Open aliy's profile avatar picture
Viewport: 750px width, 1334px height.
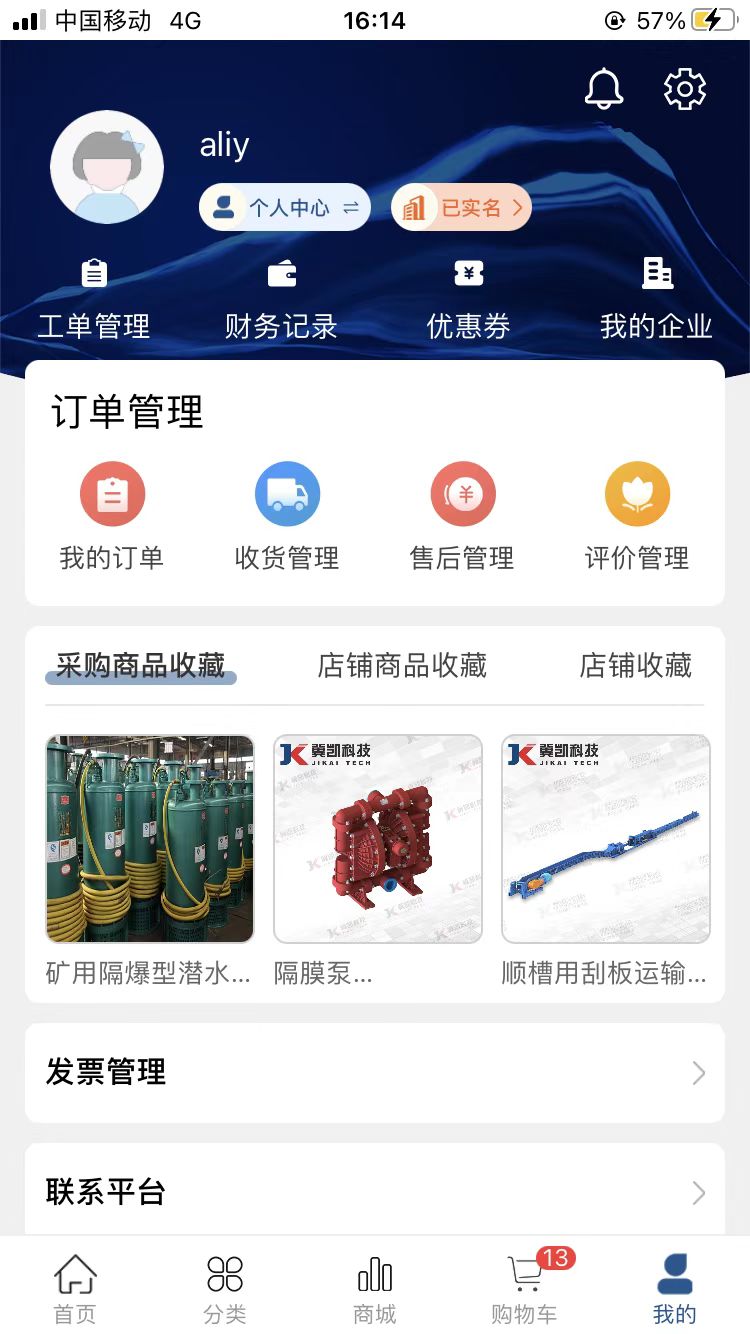106,166
